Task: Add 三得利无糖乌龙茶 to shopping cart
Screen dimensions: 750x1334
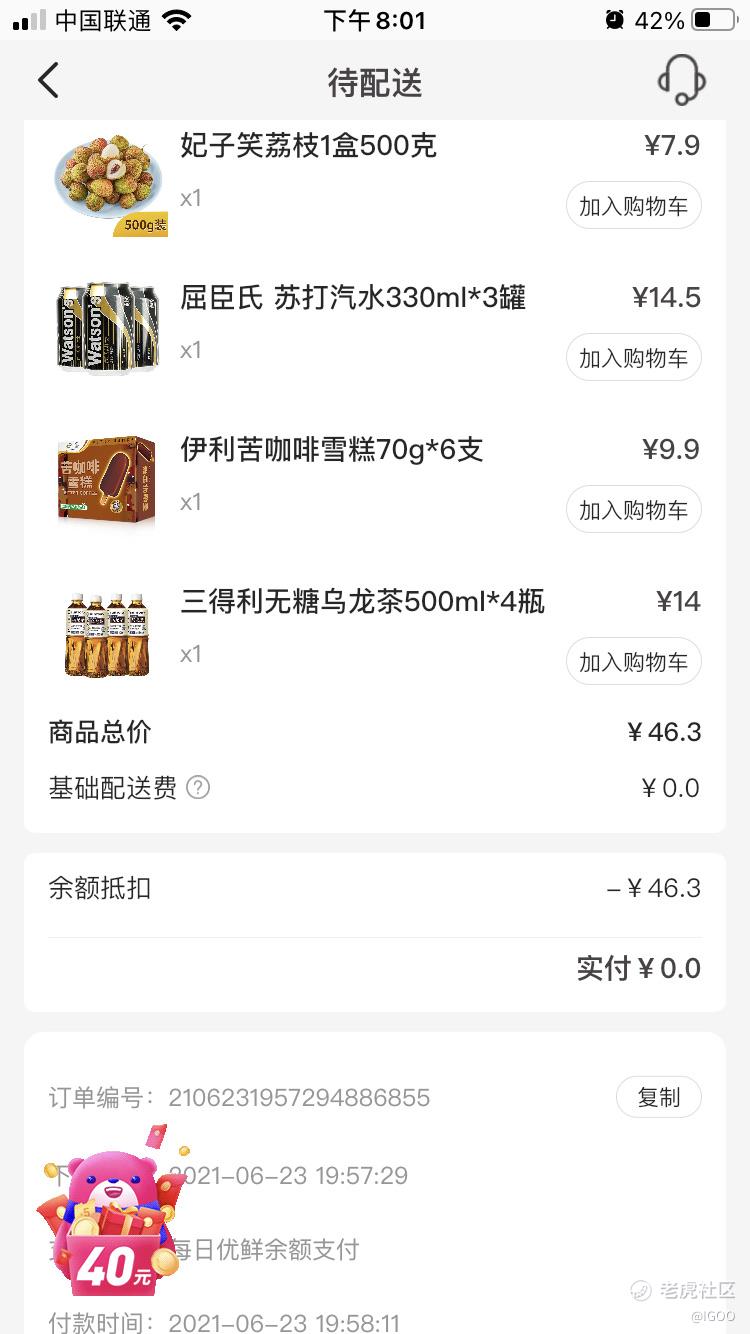Action: tap(633, 662)
